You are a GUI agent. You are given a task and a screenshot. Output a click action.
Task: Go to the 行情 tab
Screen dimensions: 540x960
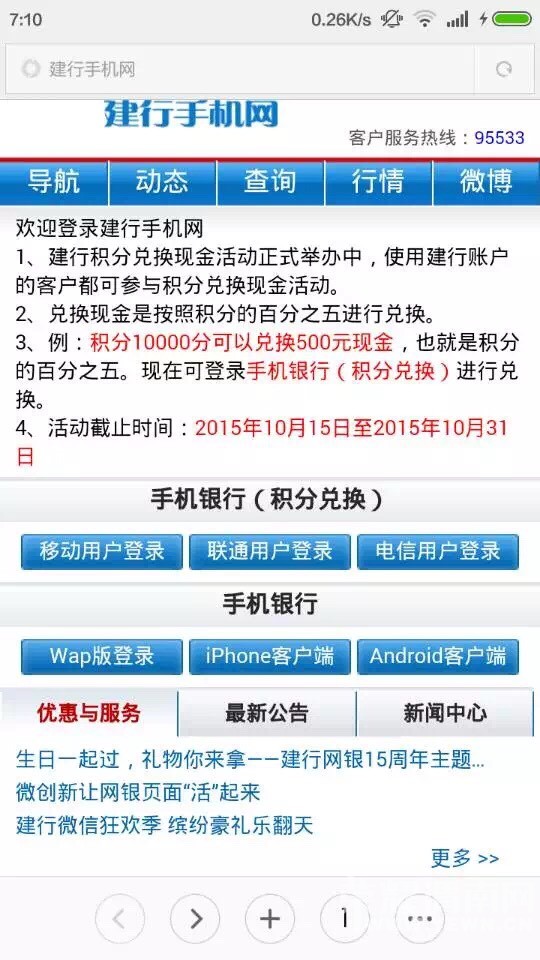tap(378, 182)
